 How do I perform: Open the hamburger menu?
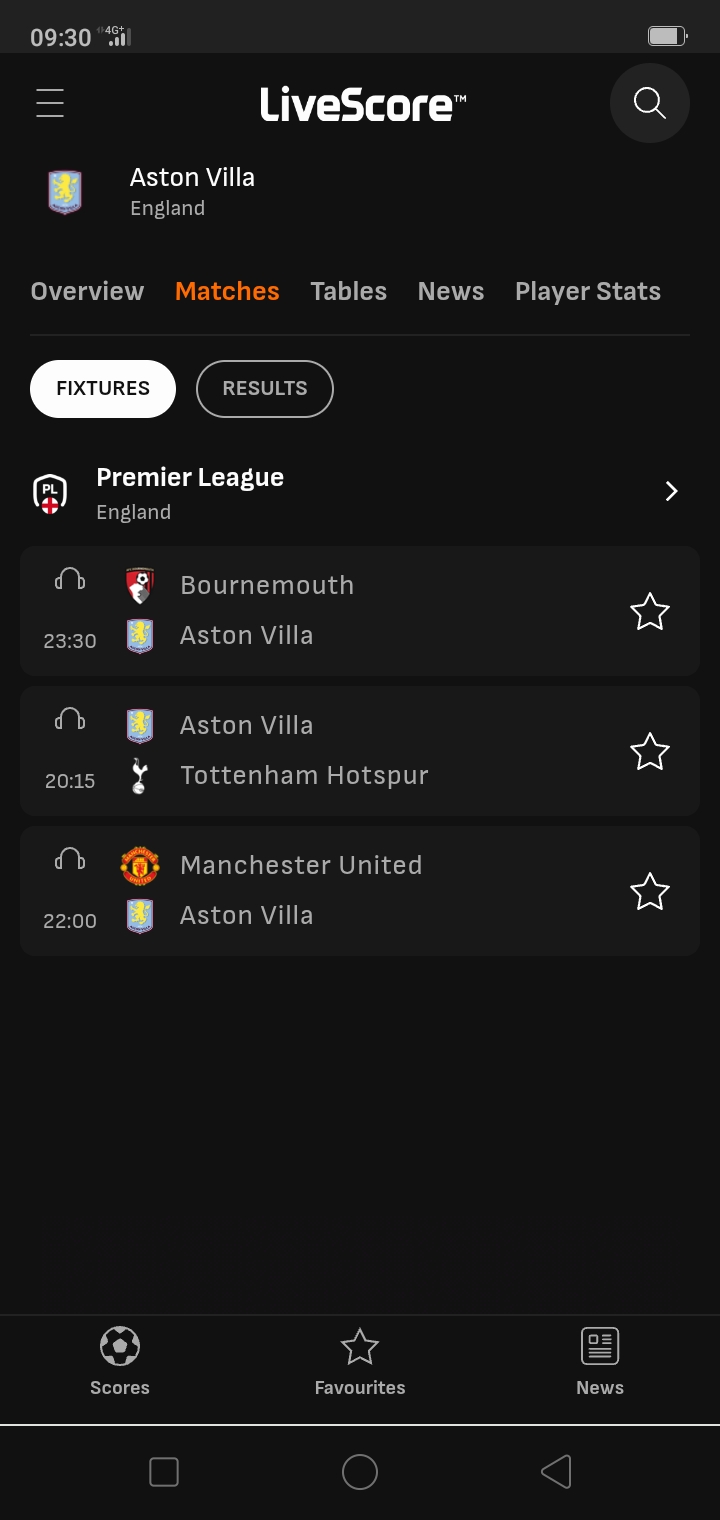click(x=50, y=103)
